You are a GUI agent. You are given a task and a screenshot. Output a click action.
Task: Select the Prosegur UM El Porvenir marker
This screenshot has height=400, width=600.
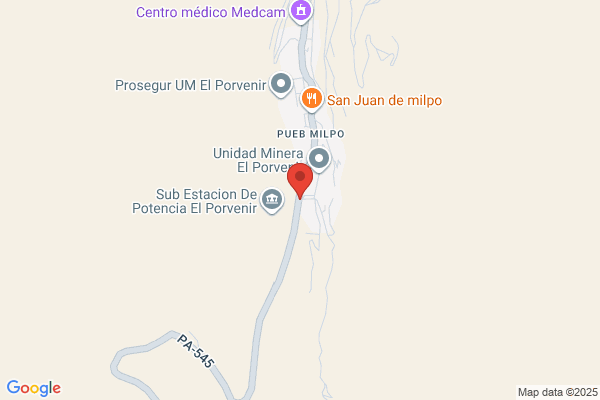pos(282,84)
